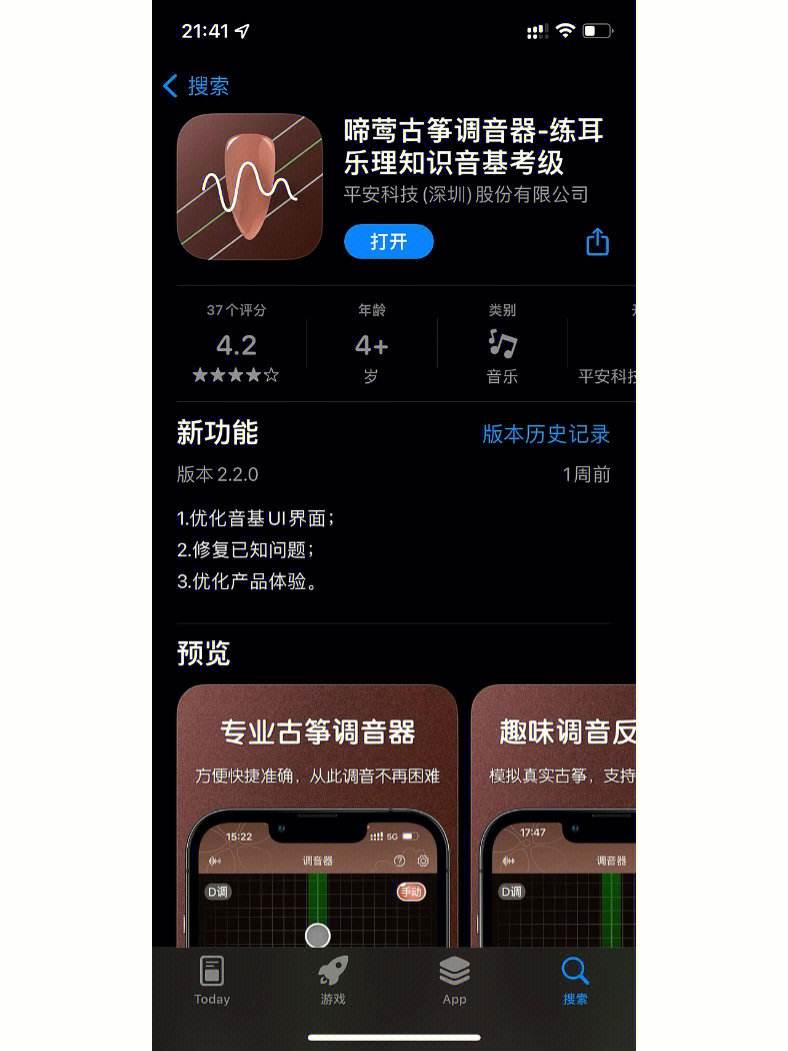Switch to the App tab
788x1051 pixels.
click(454, 980)
